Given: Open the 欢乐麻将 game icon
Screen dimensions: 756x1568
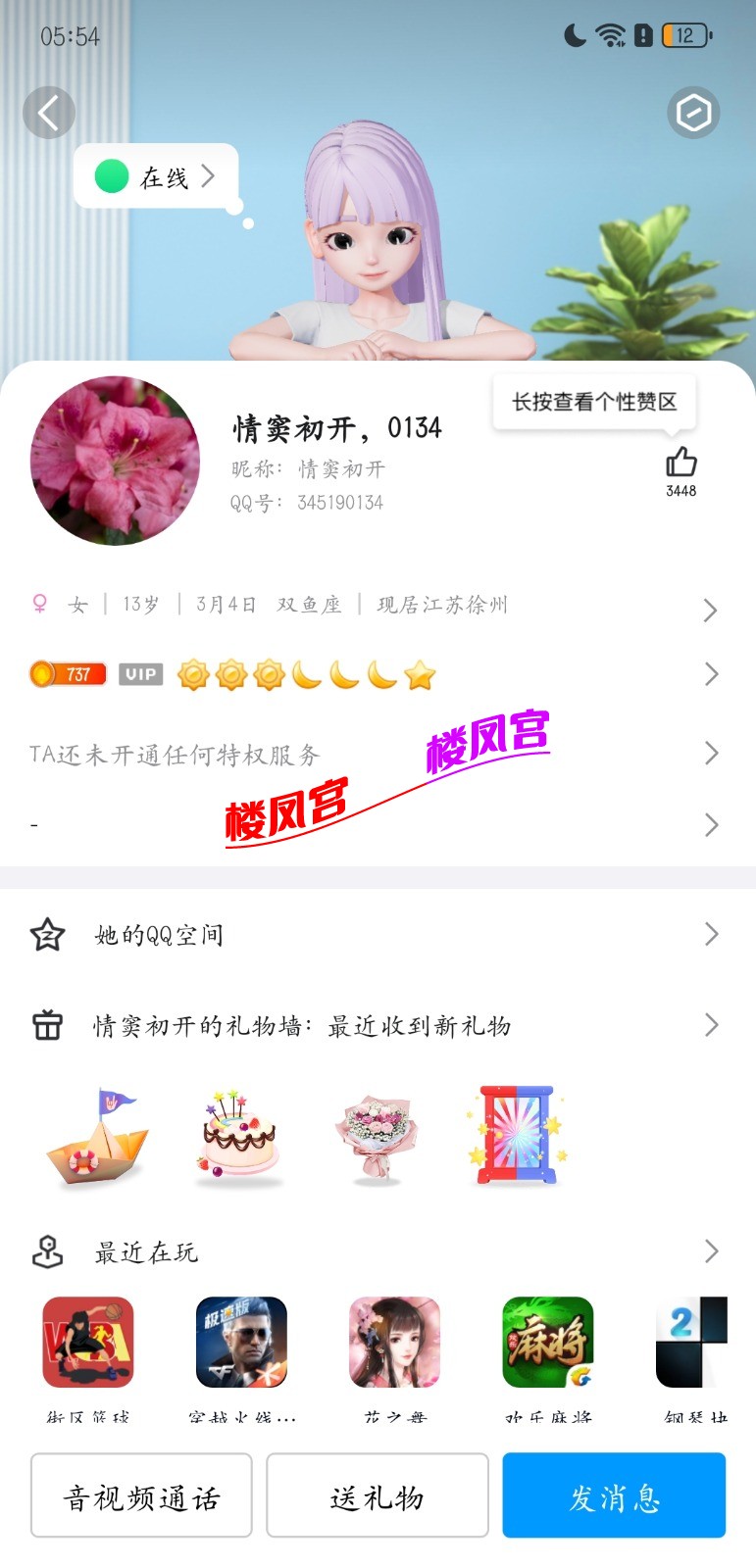Looking at the screenshot, I should point(548,1343).
